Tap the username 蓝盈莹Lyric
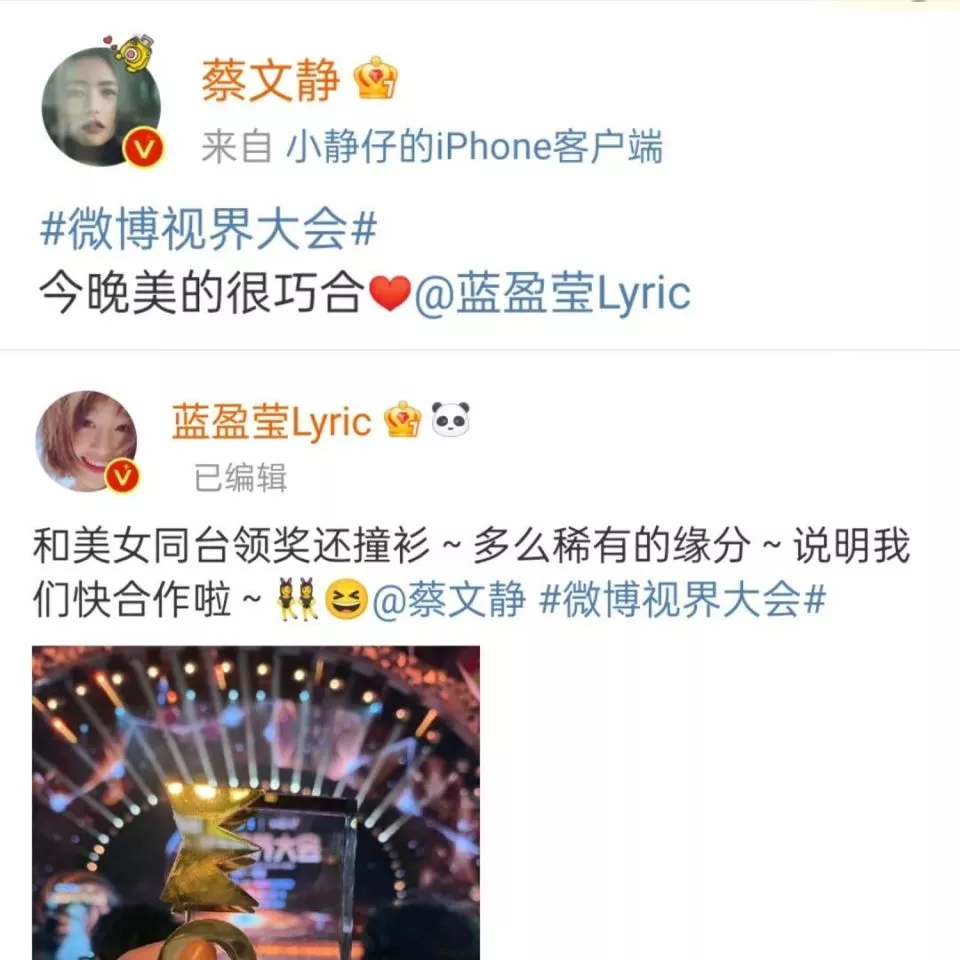The image size is (960, 960). [x=271, y=421]
